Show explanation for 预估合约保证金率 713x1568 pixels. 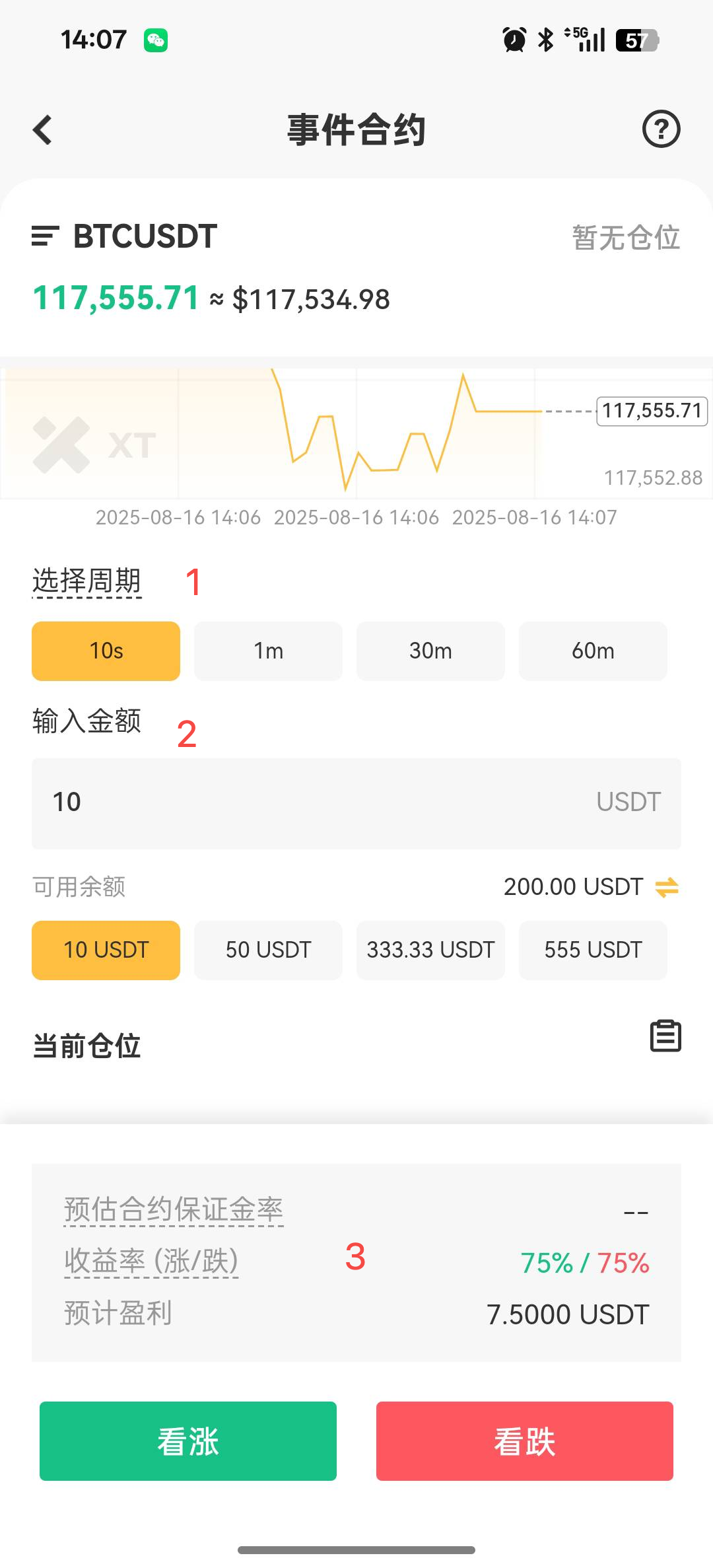(174, 1210)
